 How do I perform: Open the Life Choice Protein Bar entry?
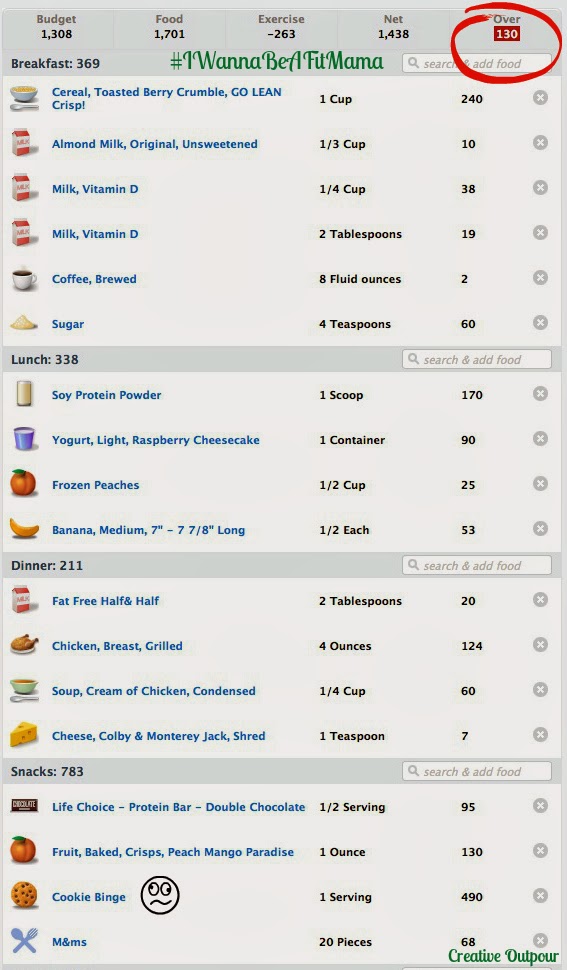[179, 807]
